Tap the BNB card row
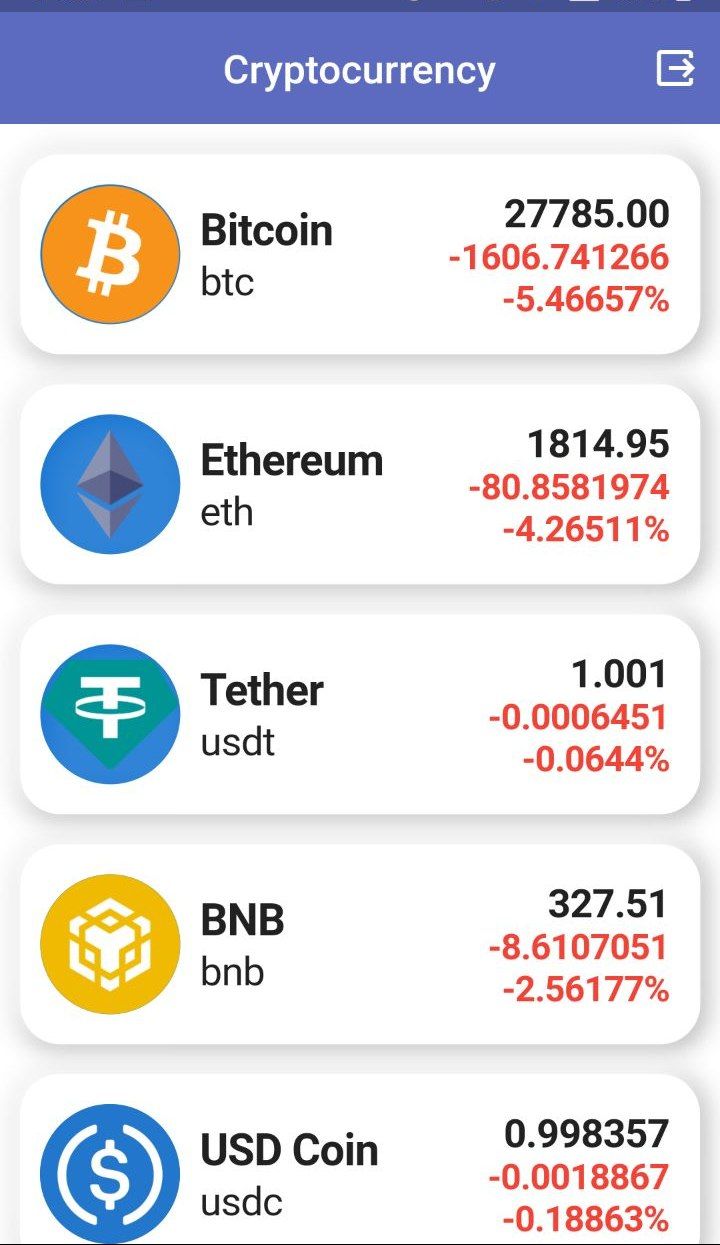The width and height of the screenshot is (720, 1245). (x=360, y=942)
